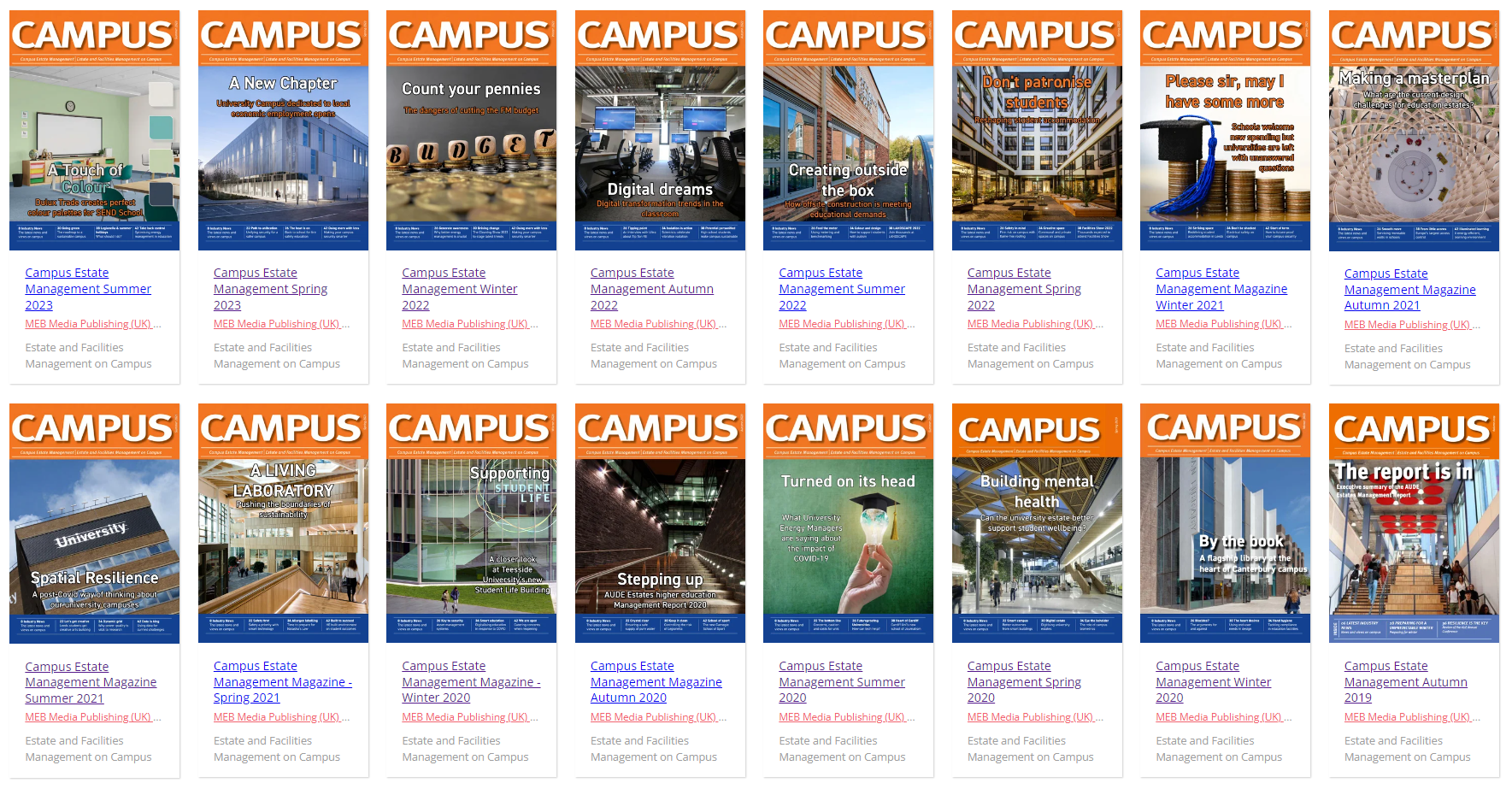Image resolution: width=1512 pixels, height=789 pixels.
Task: Open the 'Count your pennies' magazine cover
Action: pos(471,131)
